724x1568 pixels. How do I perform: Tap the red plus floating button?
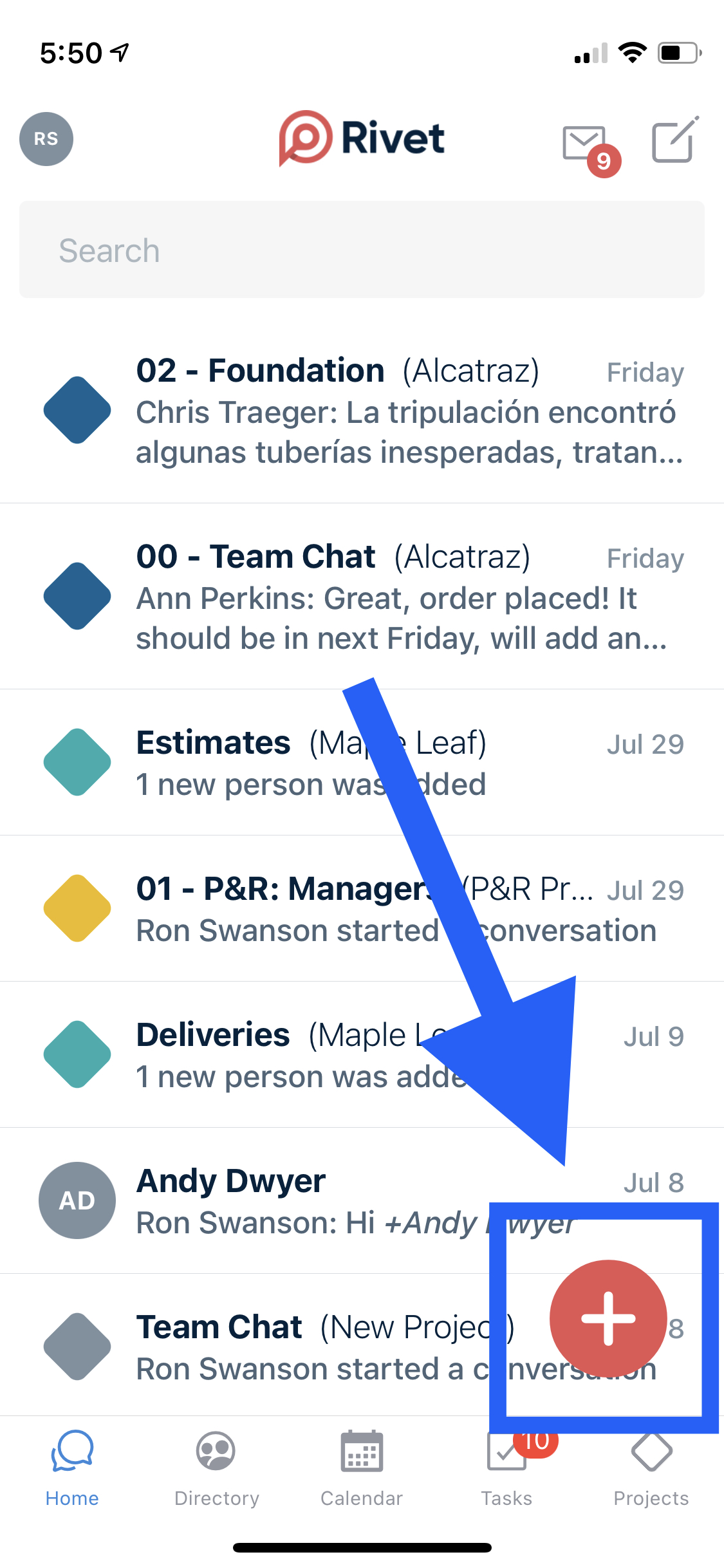(x=608, y=1318)
